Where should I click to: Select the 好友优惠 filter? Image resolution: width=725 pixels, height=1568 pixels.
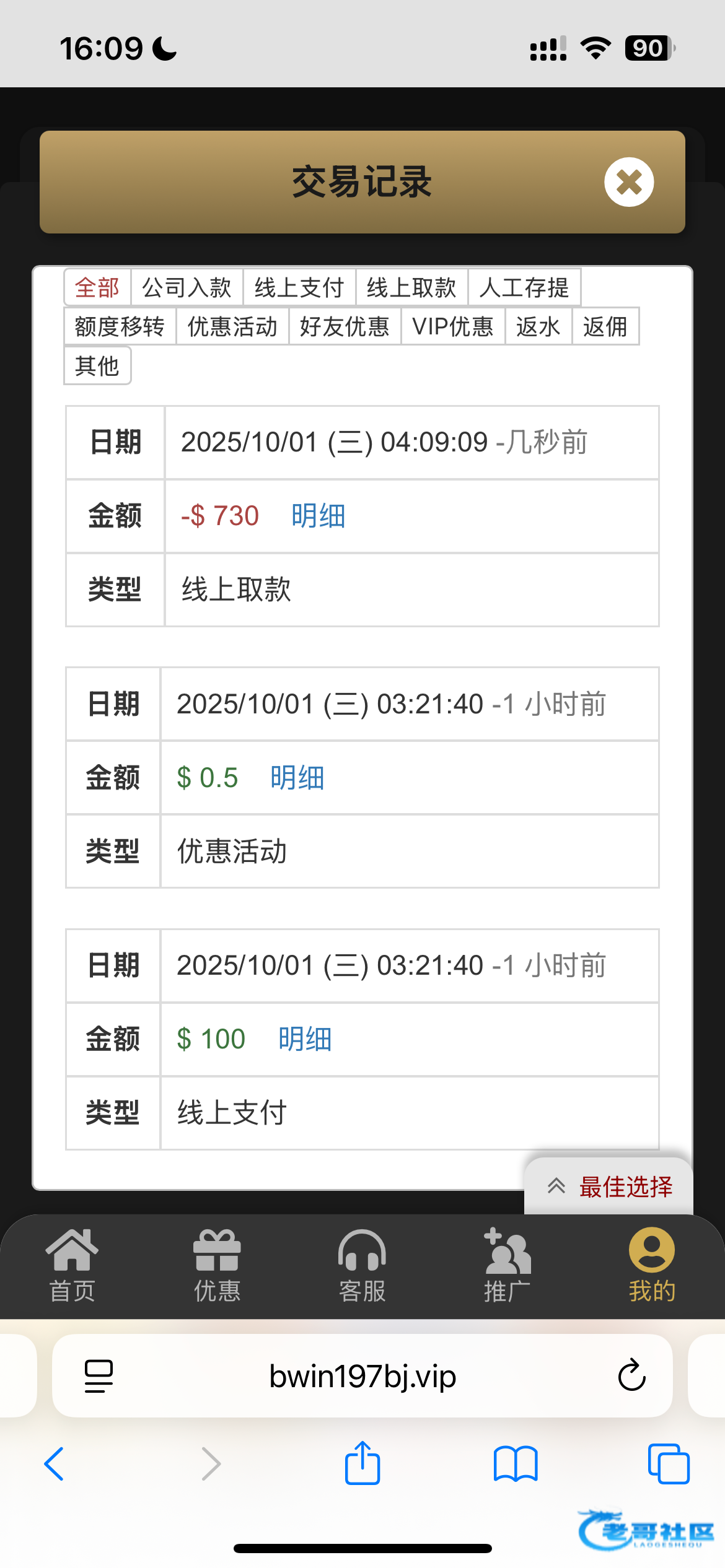(x=345, y=326)
